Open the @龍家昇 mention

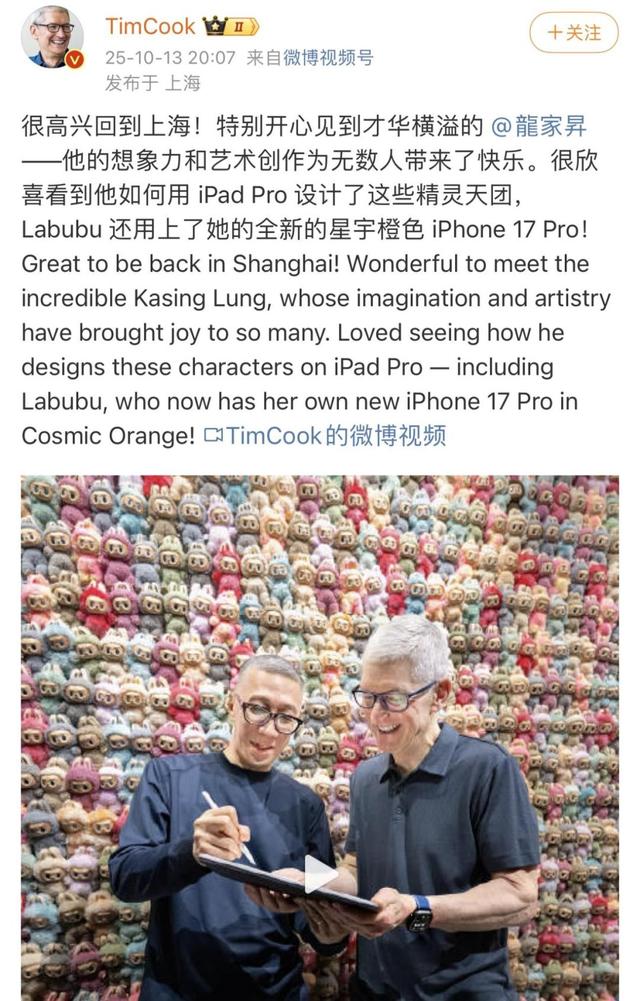pos(539,126)
